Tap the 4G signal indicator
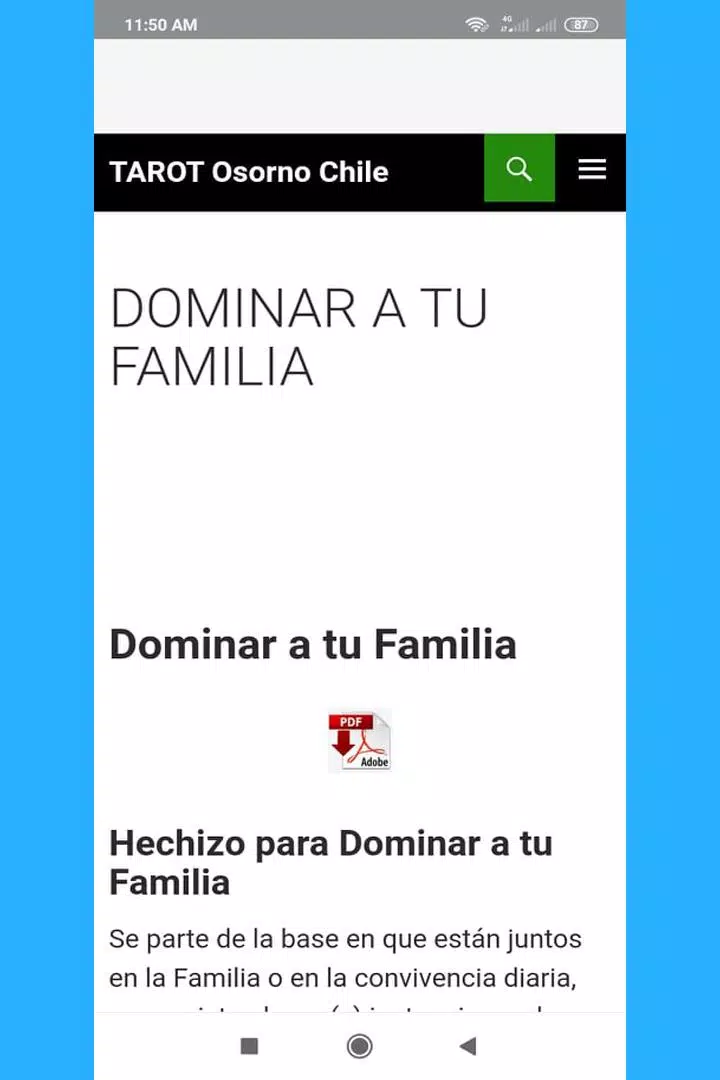 (515, 24)
